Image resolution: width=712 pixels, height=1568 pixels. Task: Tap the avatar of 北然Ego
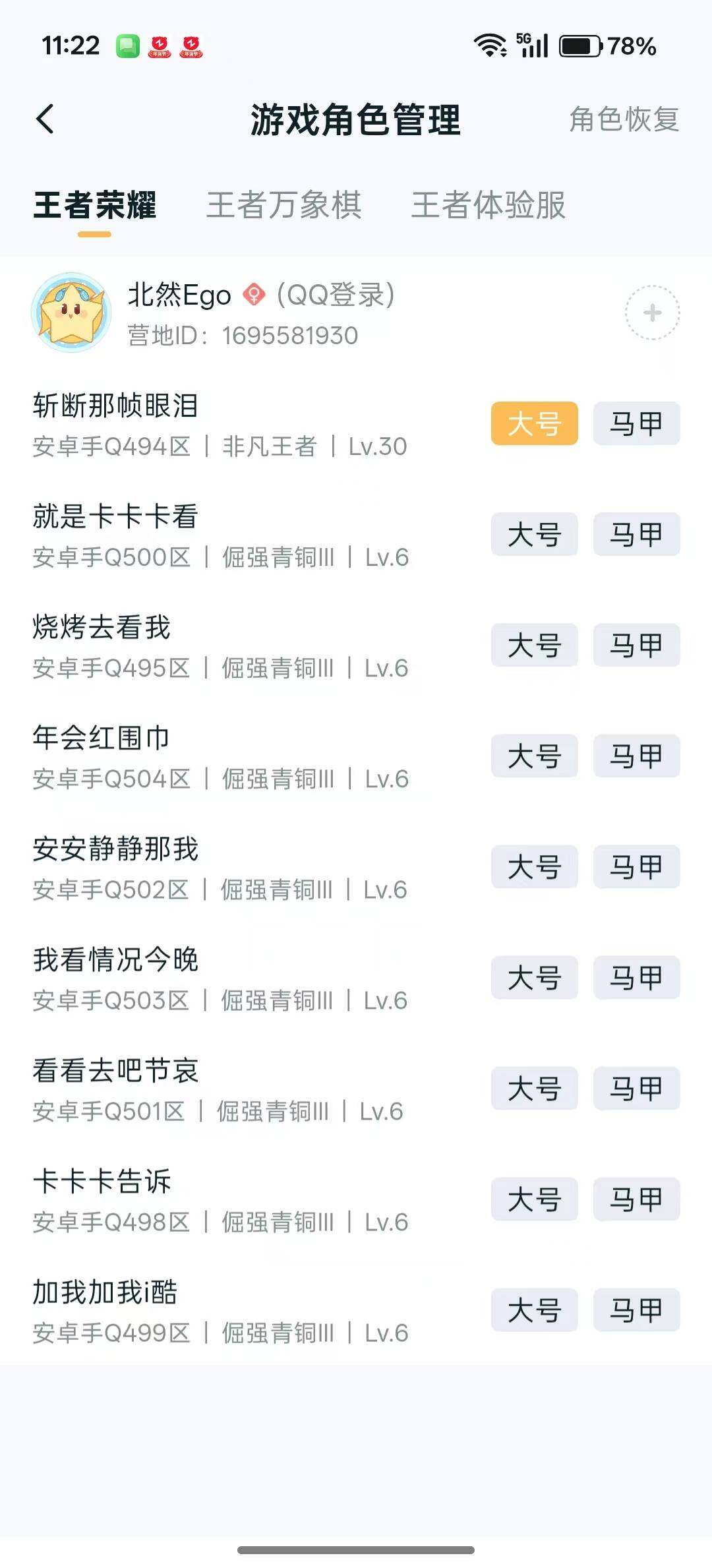coord(73,311)
